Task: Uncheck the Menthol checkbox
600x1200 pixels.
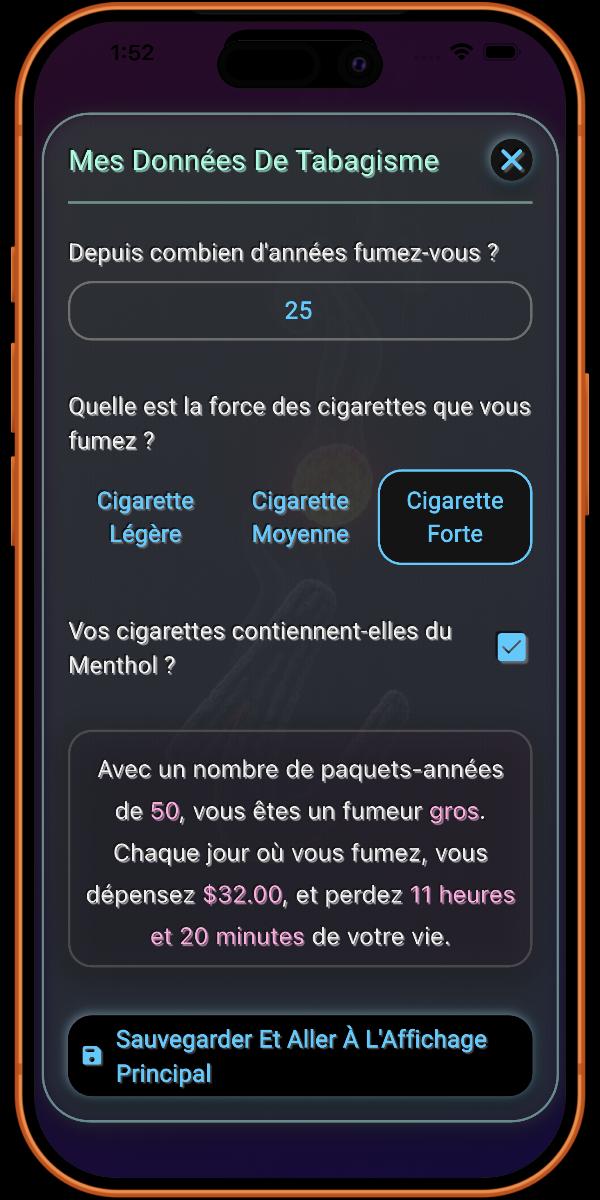Action: tap(512, 648)
